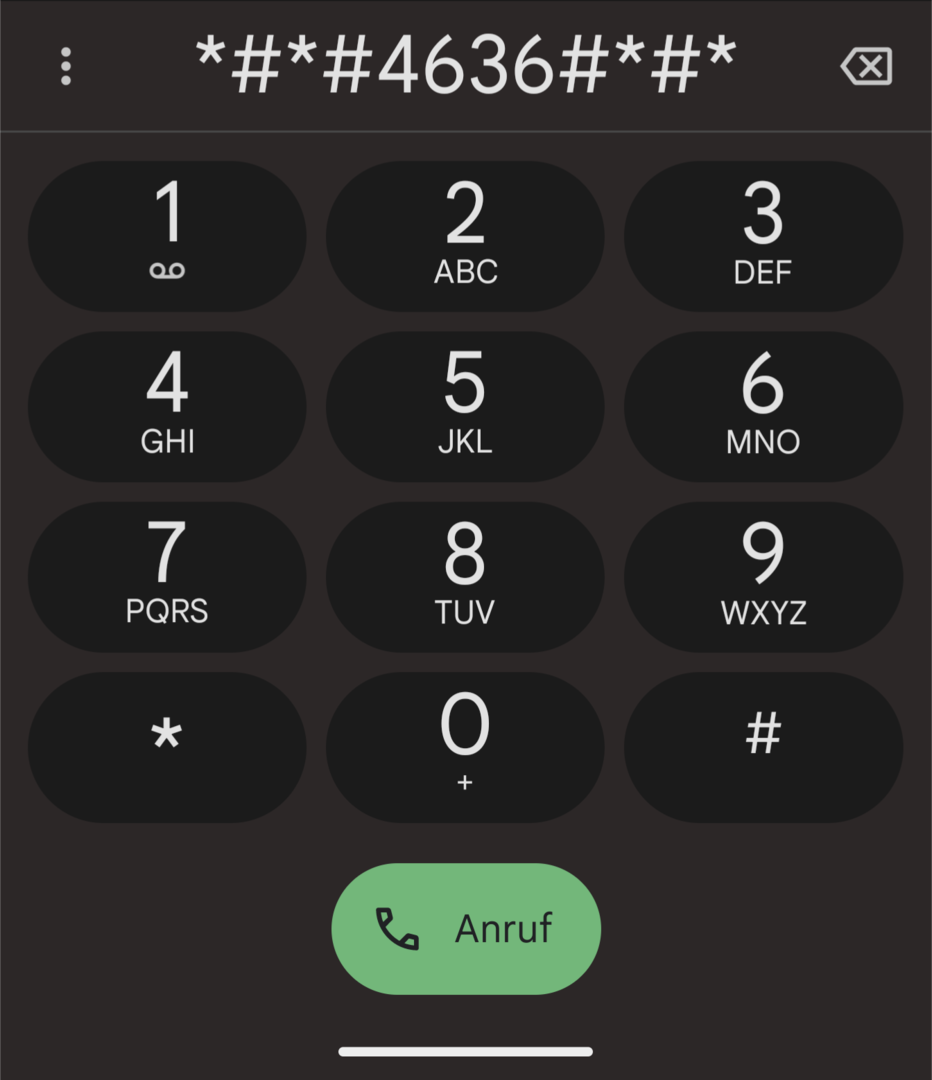The height and width of the screenshot is (1080, 932).
Task: Tap the dialed number field
Action: [465, 66]
